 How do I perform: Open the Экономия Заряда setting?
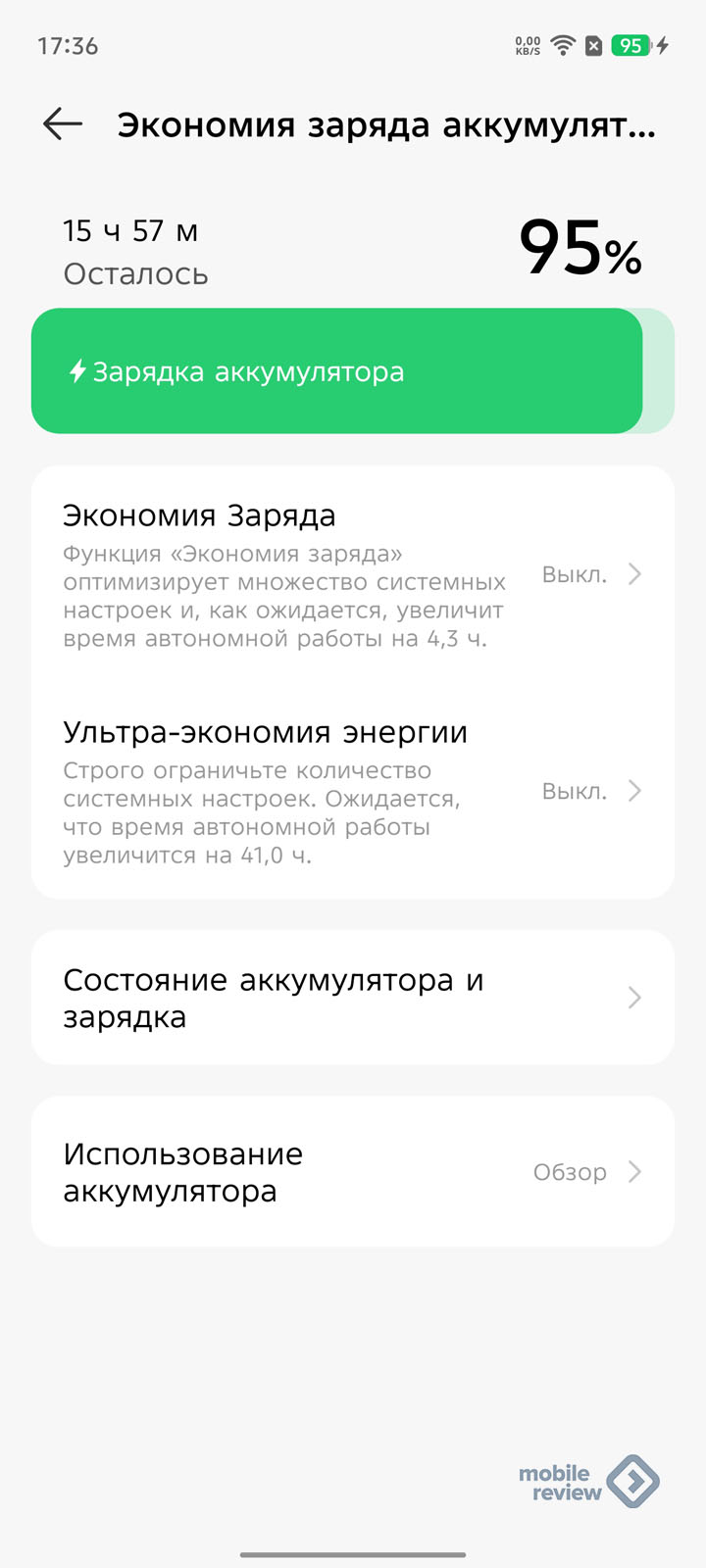click(x=353, y=574)
